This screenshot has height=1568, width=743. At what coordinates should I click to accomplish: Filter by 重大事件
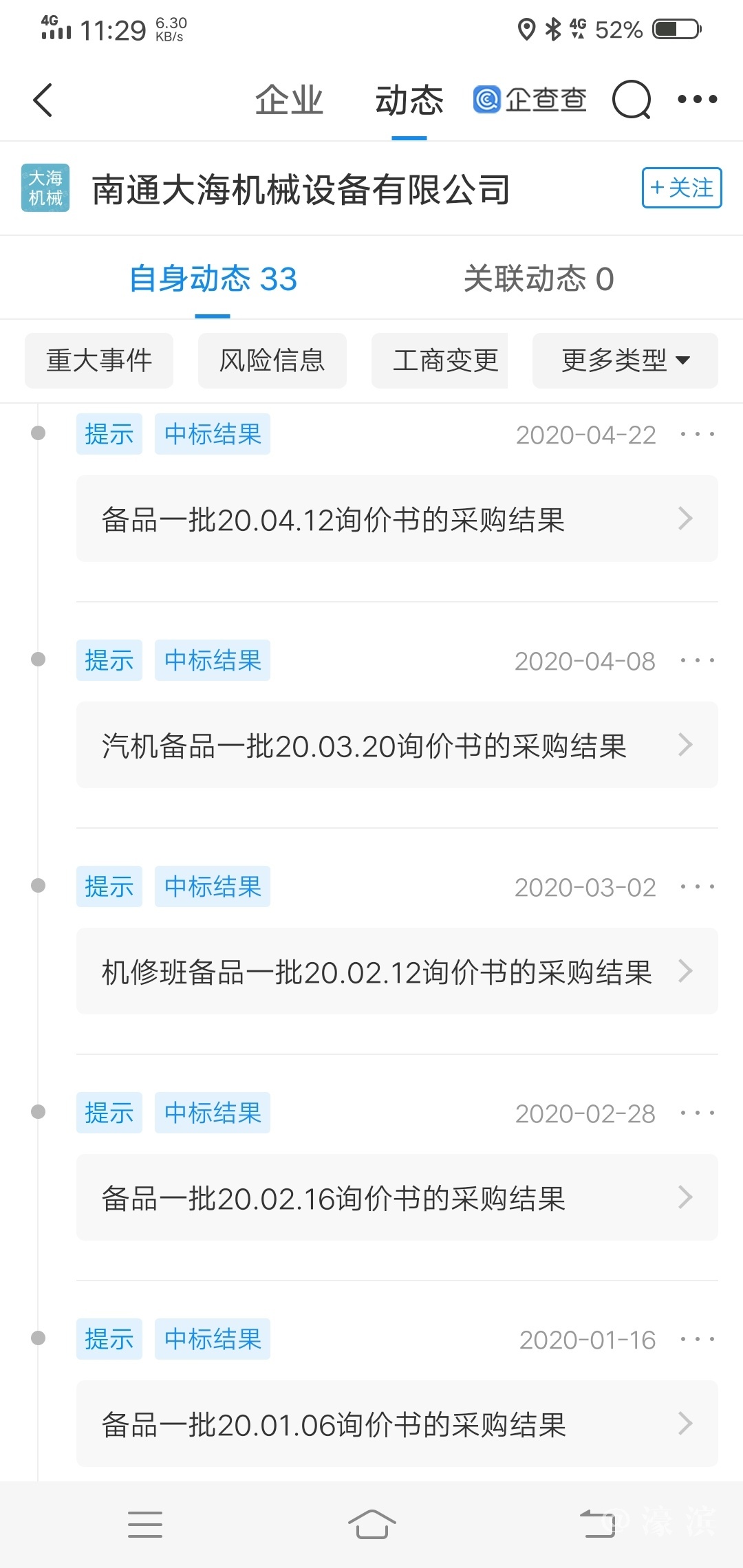[x=99, y=360]
